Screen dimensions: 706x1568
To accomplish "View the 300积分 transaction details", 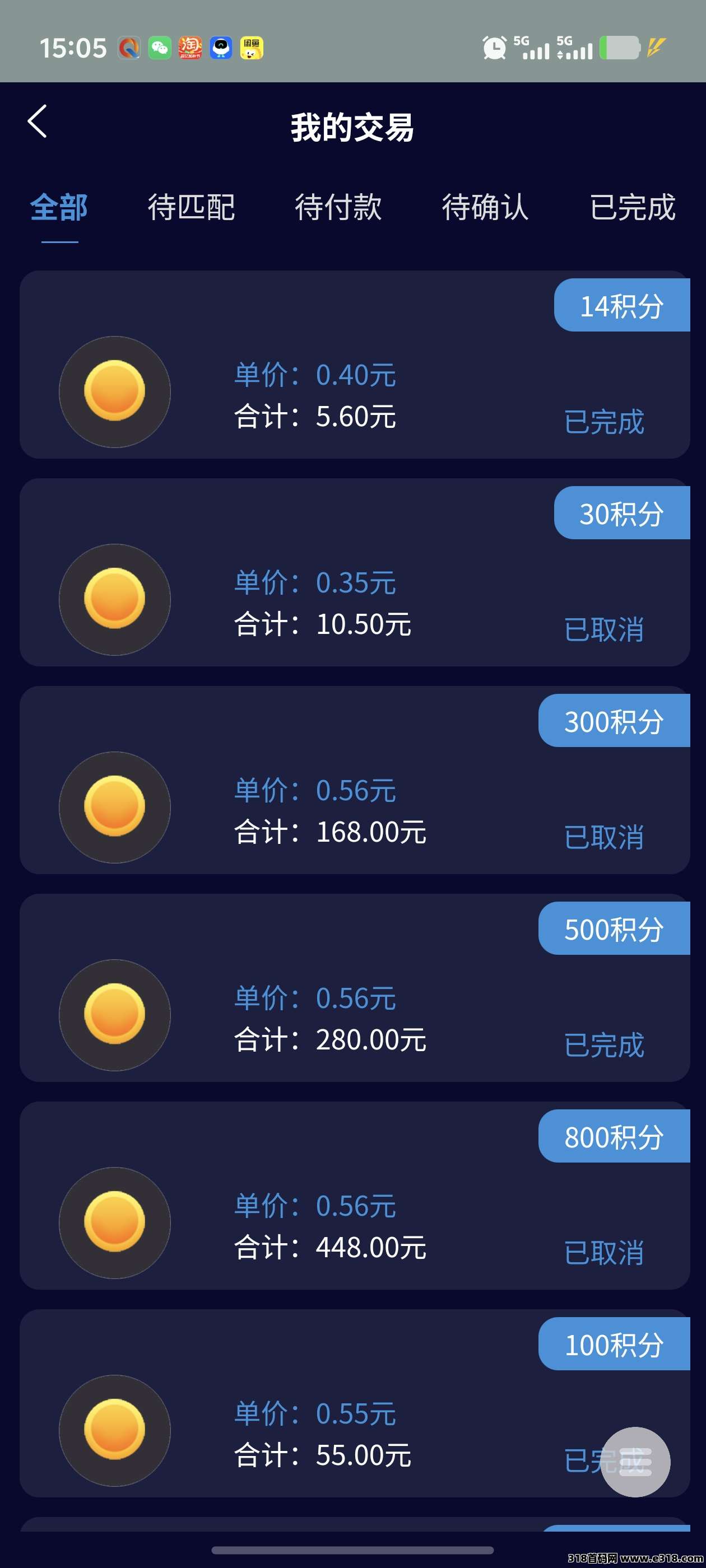I will tap(355, 780).
